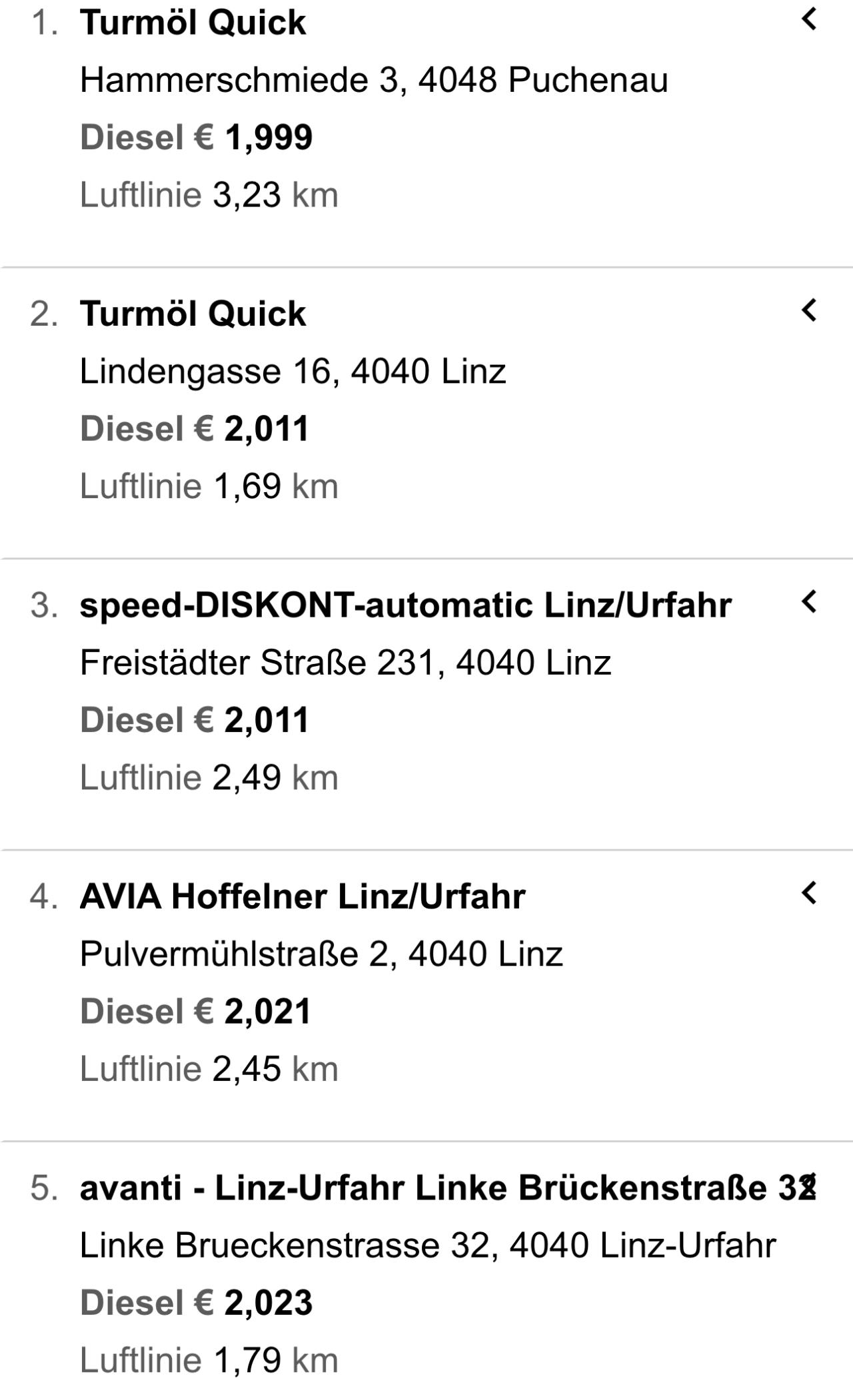Expand details for Turmöl Quick in Puchenau
The height and width of the screenshot is (1400, 853).
(809, 19)
